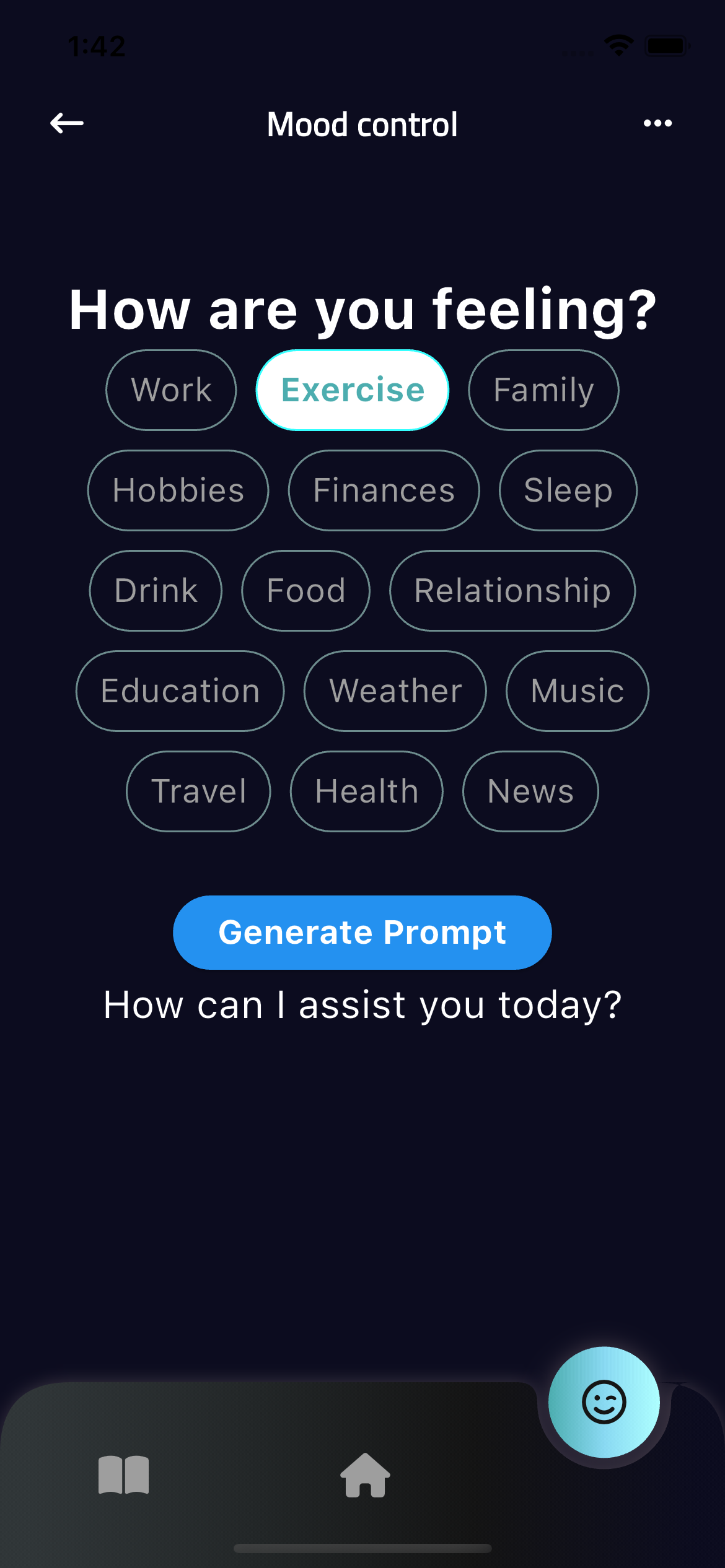Tap the Food chip
Image resolution: width=725 pixels, height=1568 pixels.
306,591
